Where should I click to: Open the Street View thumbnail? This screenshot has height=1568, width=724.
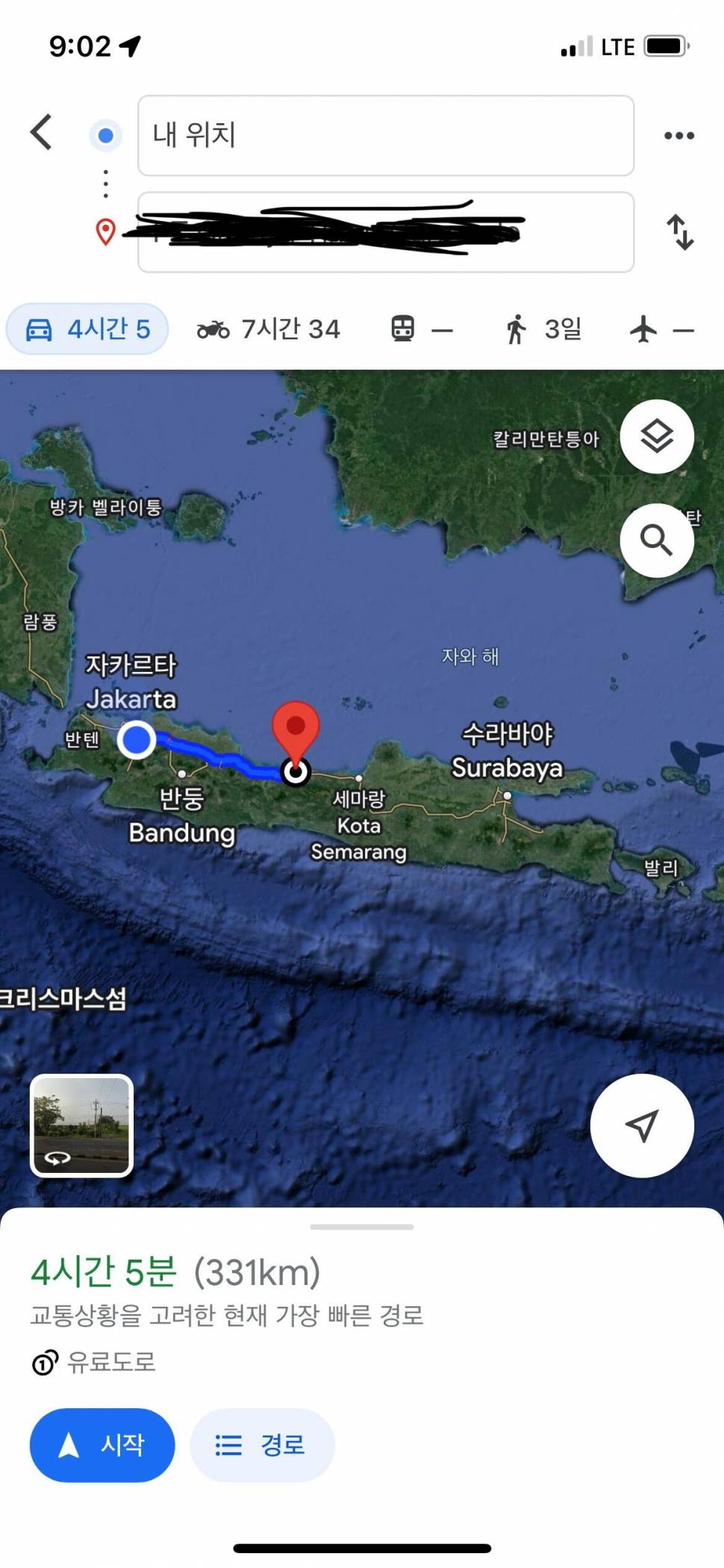81,1124
